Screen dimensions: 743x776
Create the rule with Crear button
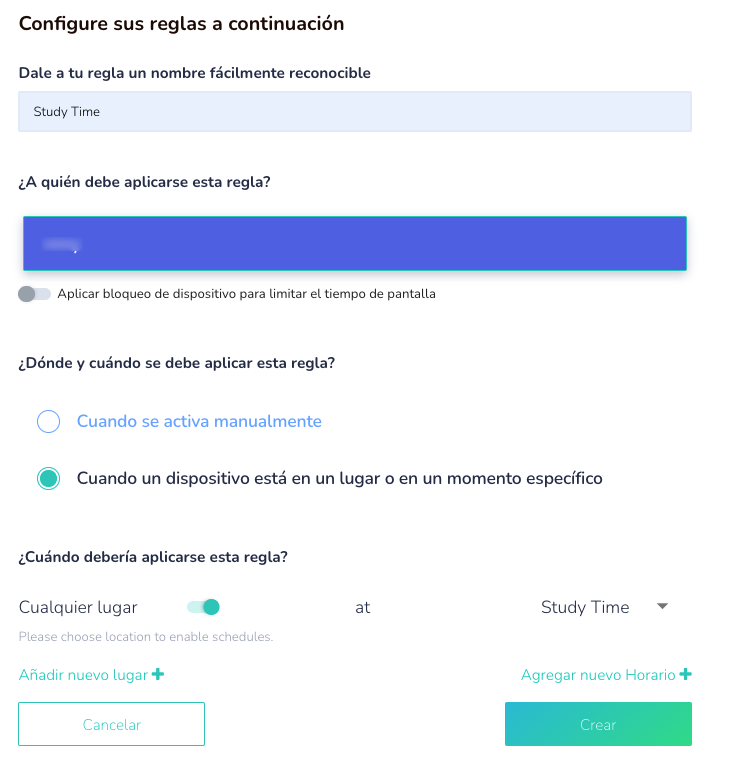tap(597, 724)
